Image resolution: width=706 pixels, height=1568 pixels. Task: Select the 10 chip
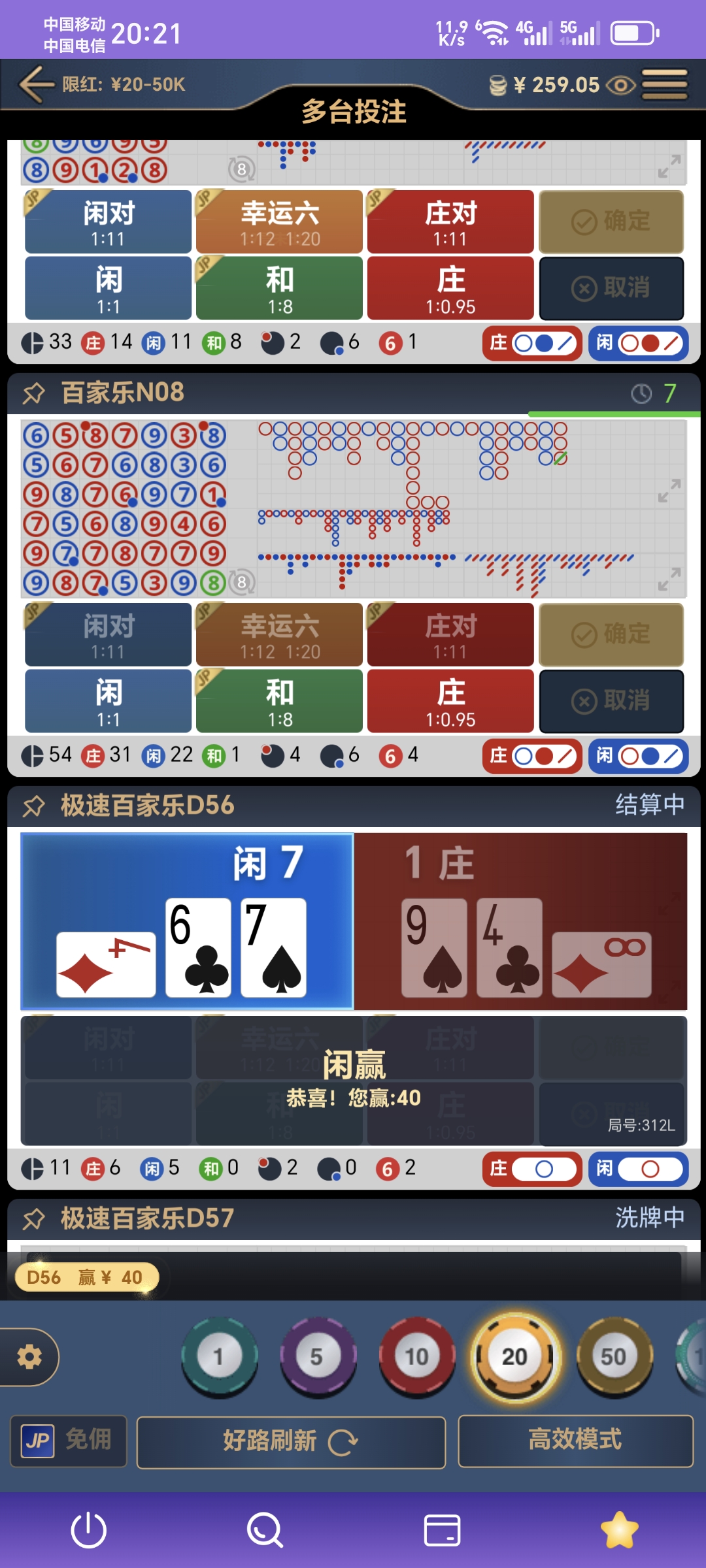point(416,1357)
